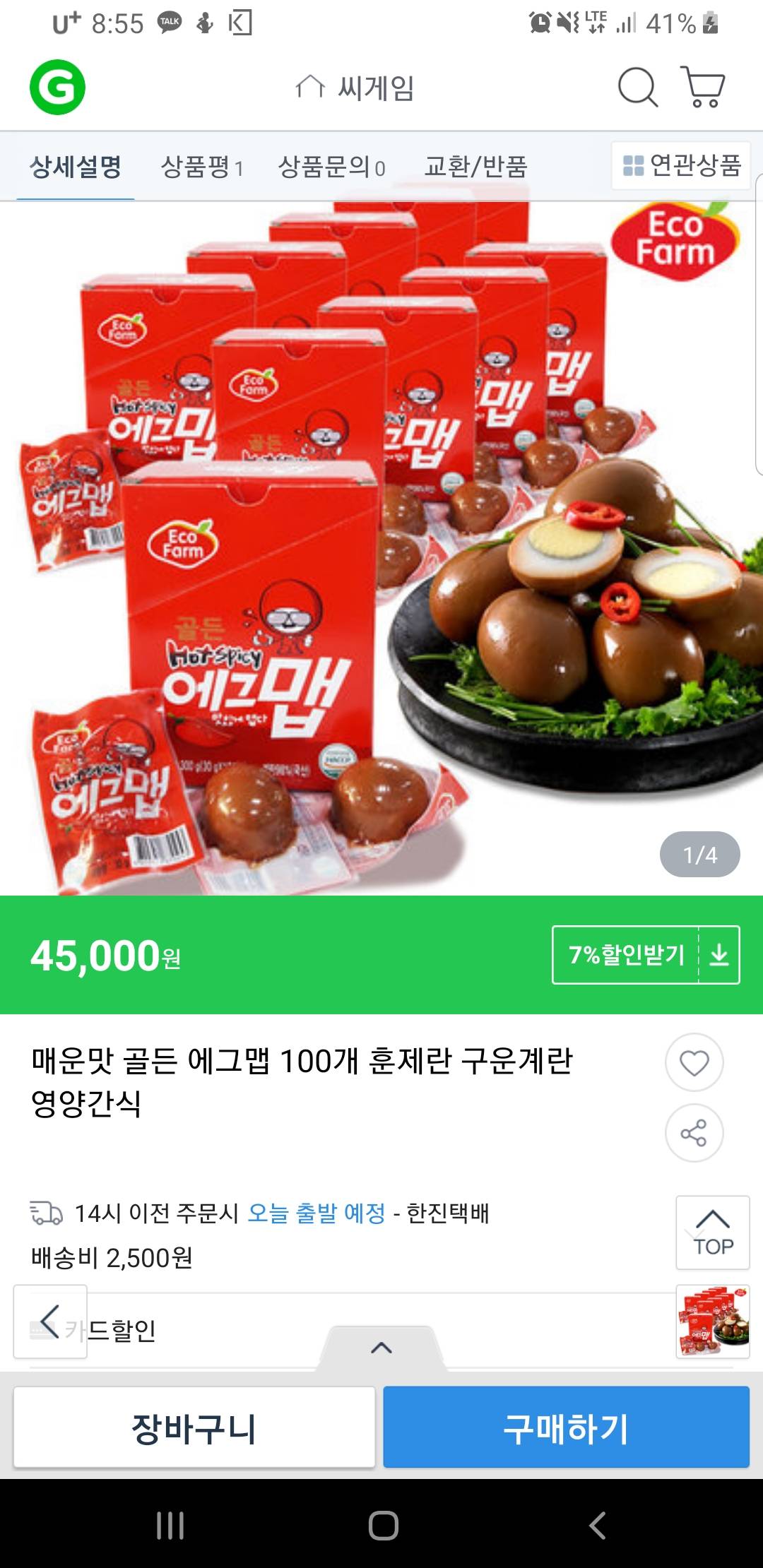Open the shopping cart icon
The image size is (763, 1568).
tap(702, 88)
